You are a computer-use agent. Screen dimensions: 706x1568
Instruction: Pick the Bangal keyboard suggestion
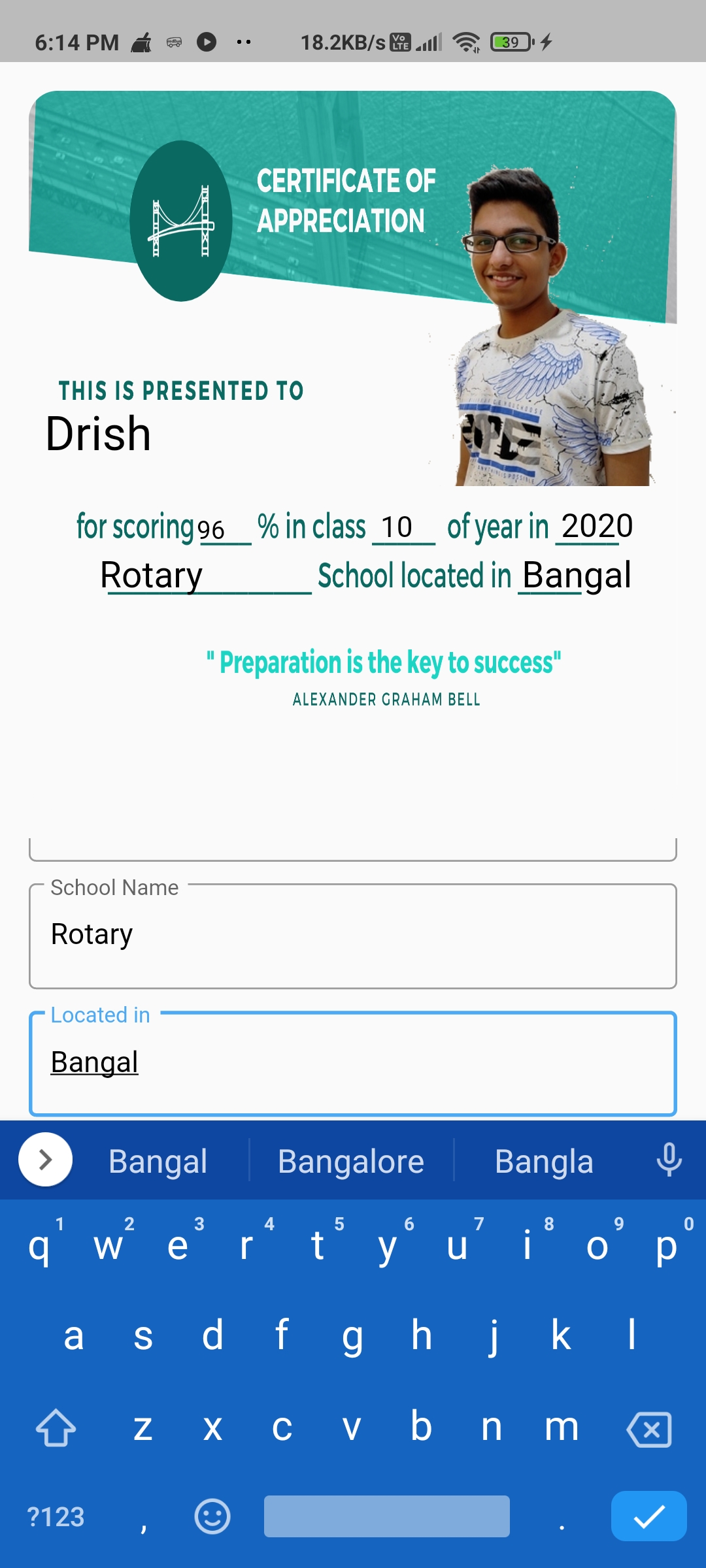pos(158,1162)
